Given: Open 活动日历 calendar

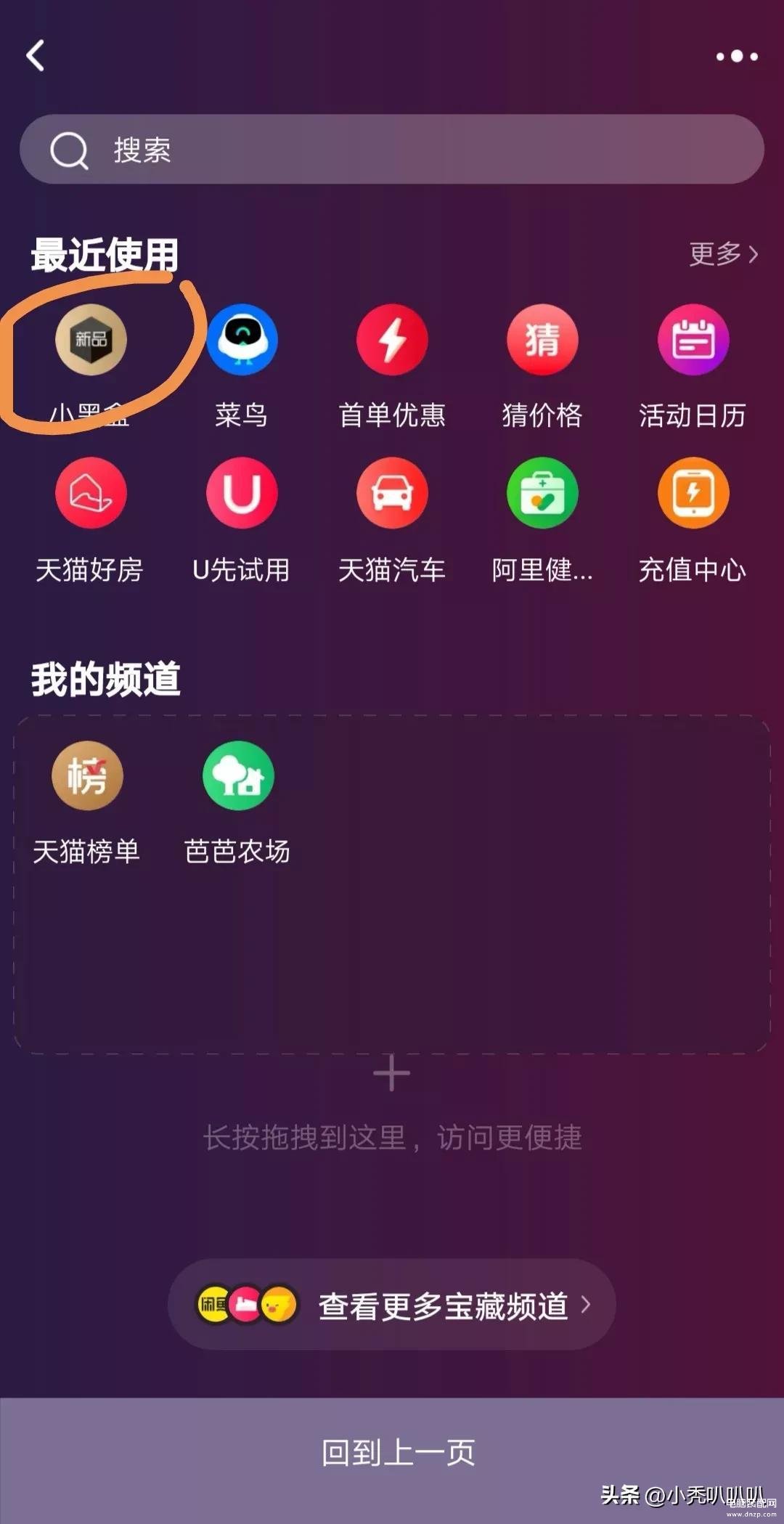Looking at the screenshot, I should pyautogui.click(x=693, y=340).
